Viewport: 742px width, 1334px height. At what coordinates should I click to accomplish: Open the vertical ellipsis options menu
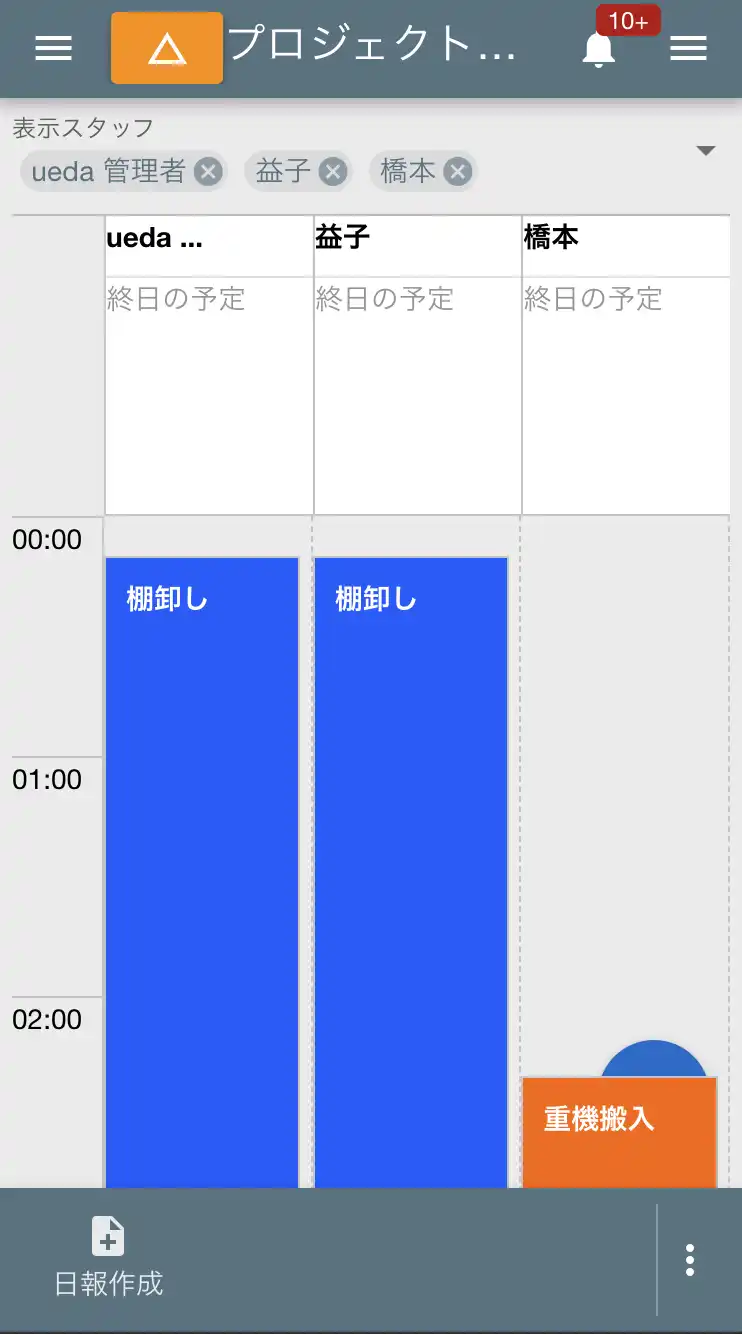click(x=689, y=1260)
